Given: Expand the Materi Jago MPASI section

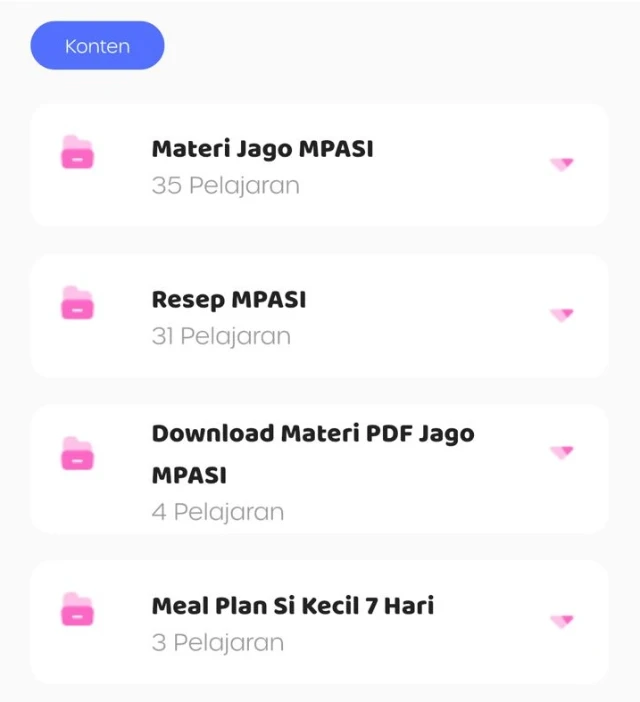Looking at the screenshot, I should (x=561, y=164).
